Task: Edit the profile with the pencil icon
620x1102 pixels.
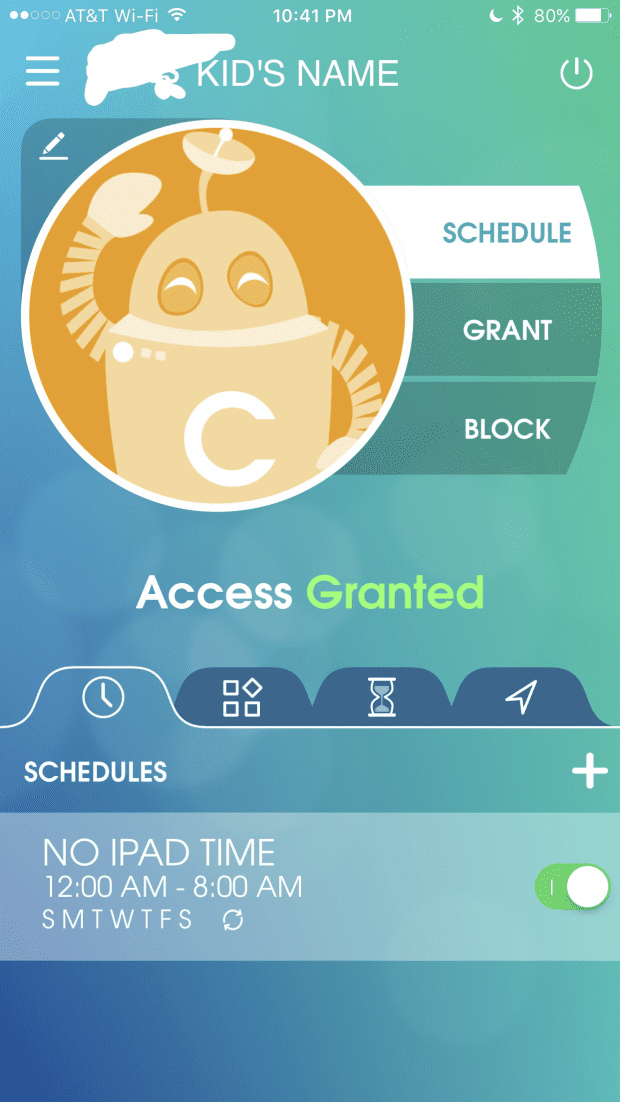Action: (54, 147)
